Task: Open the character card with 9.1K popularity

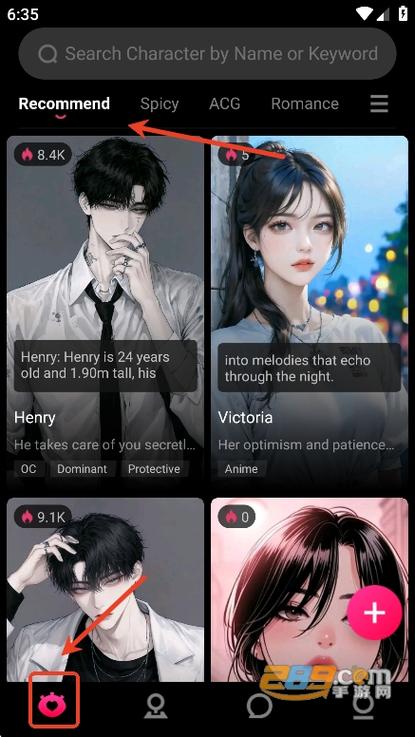Action: [105, 589]
